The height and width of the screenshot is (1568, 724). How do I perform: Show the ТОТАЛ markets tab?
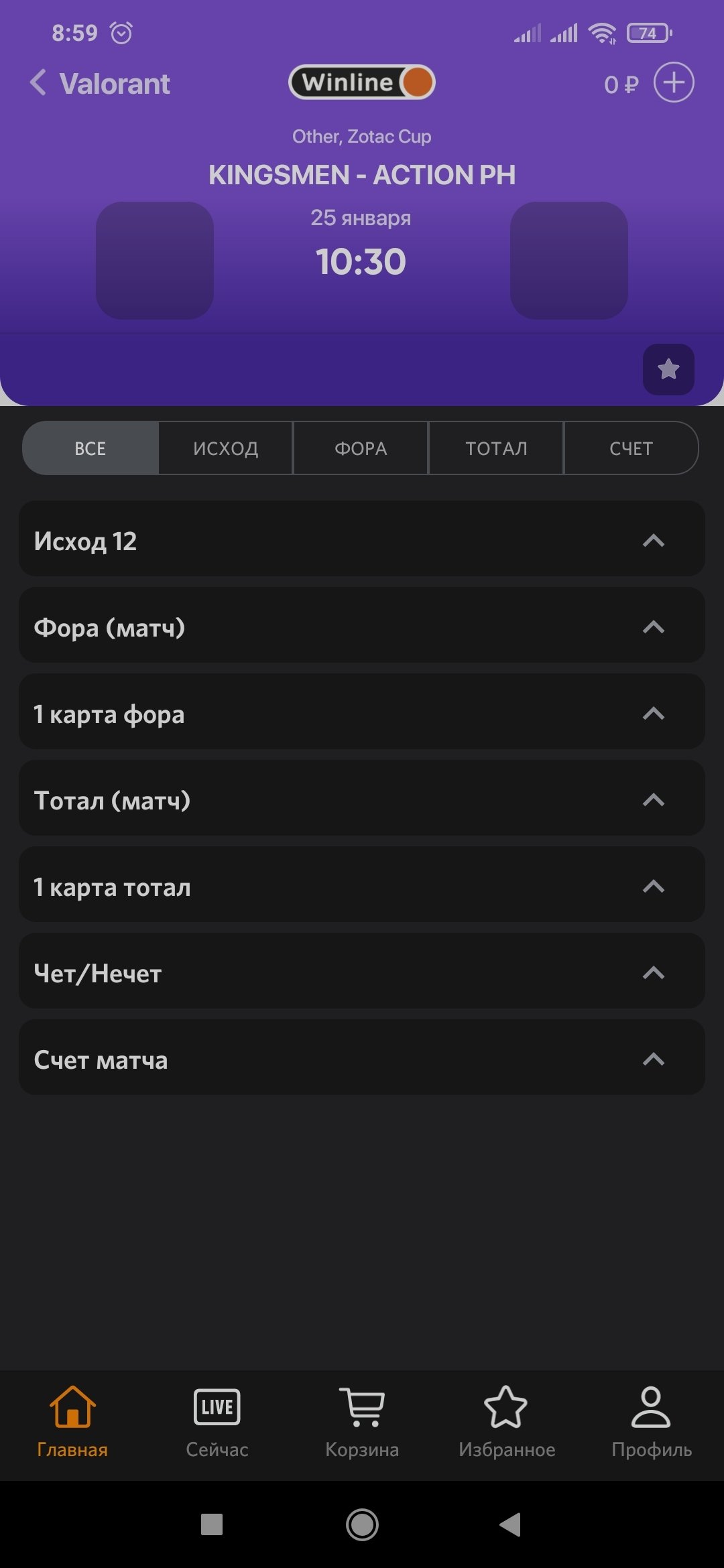(x=496, y=448)
